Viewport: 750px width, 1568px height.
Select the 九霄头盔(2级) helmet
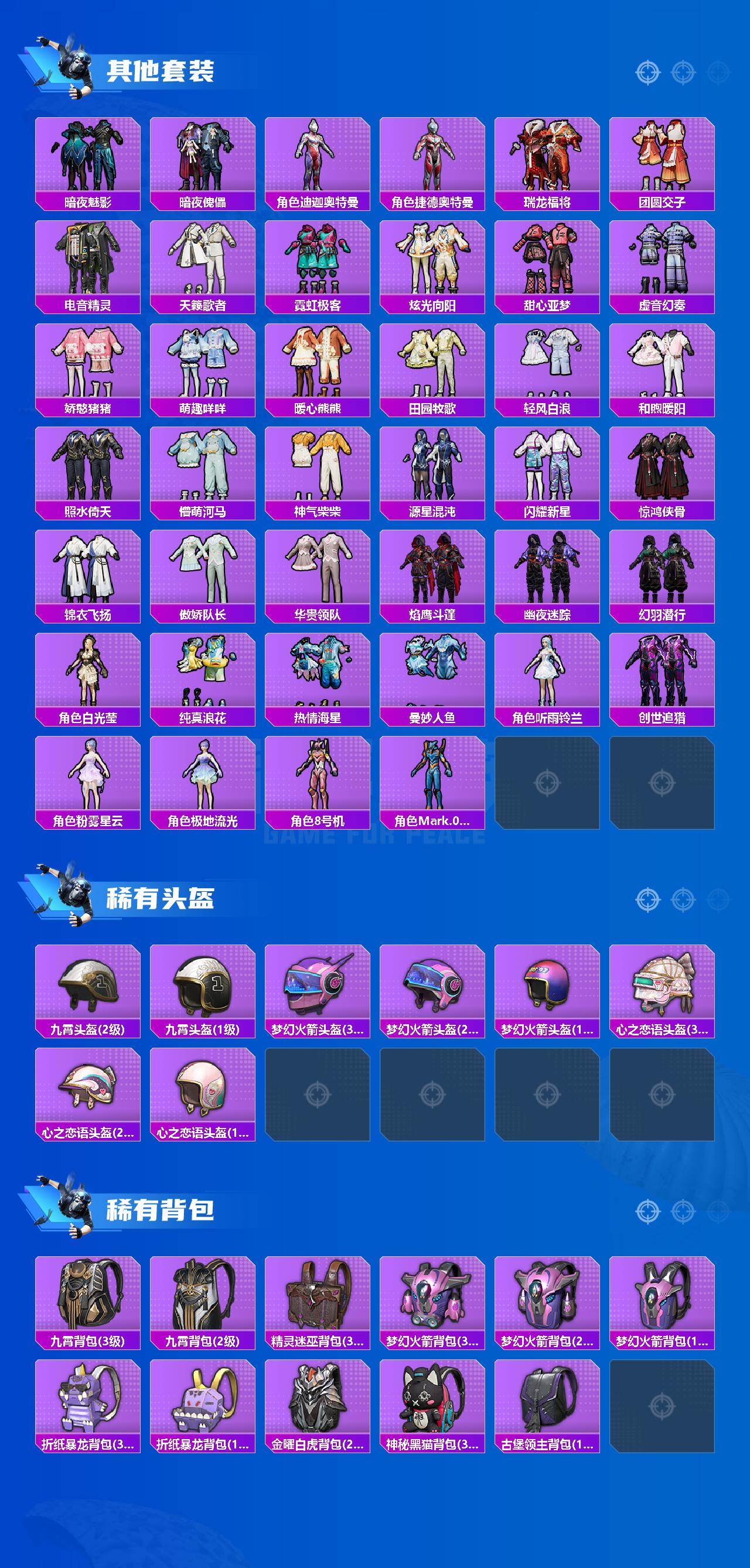pyautogui.click(x=88, y=989)
